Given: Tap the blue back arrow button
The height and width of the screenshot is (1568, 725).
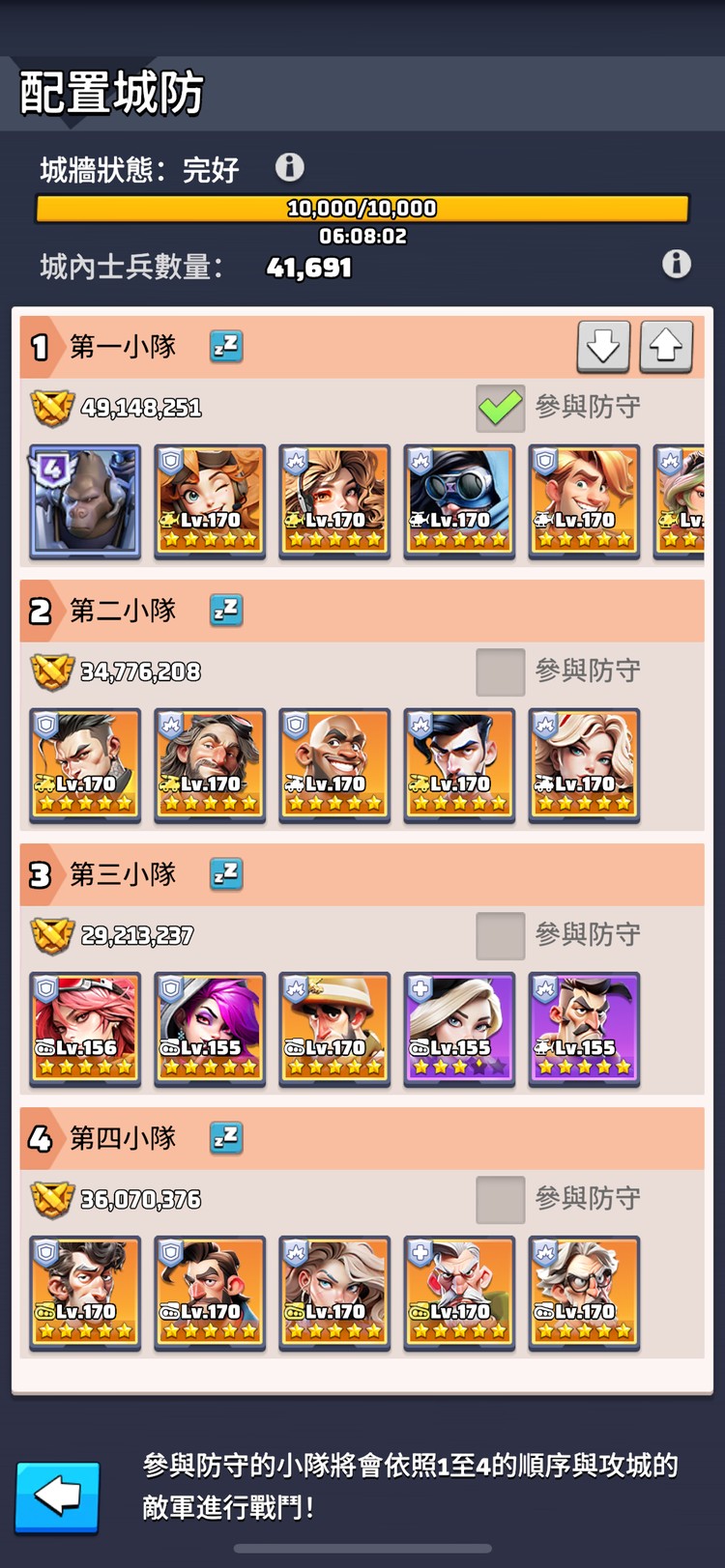Looking at the screenshot, I should pyautogui.click(x=57, y=1497).
